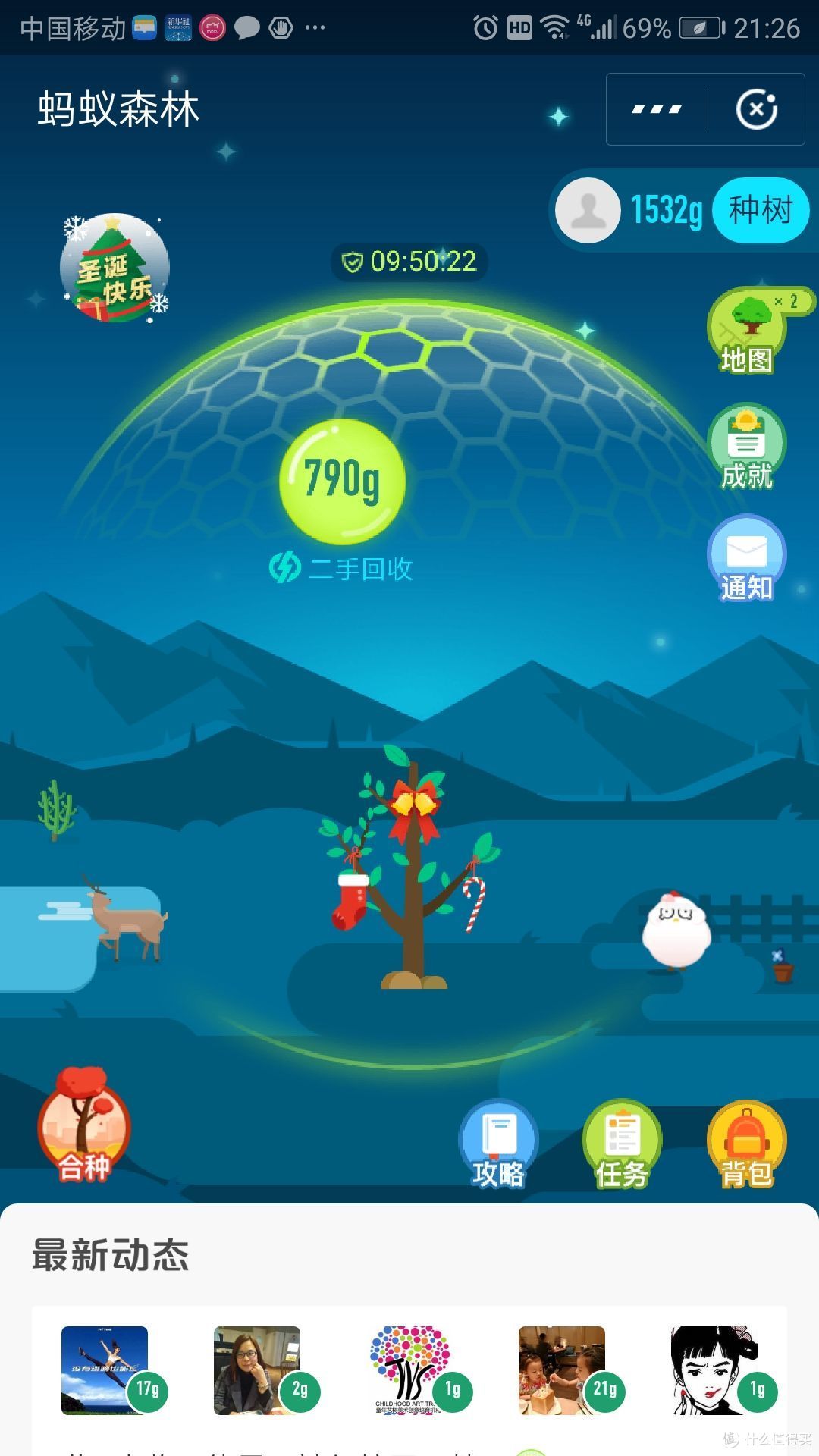The height and width of the screenshot is (1456, 819).
Task: Open the 攻略 guide
Action: tap(498, 1145)
